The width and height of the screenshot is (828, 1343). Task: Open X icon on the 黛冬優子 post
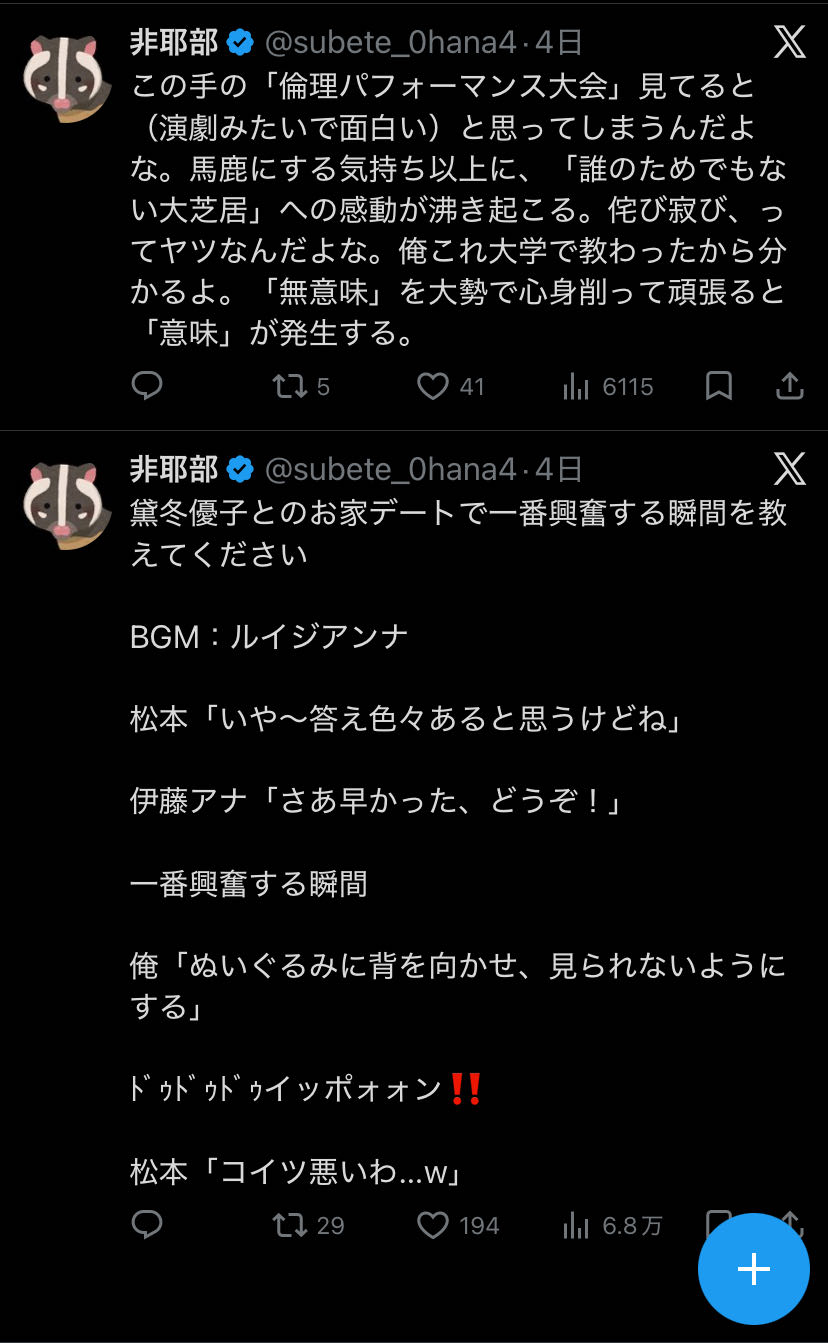tap(789, 468)
